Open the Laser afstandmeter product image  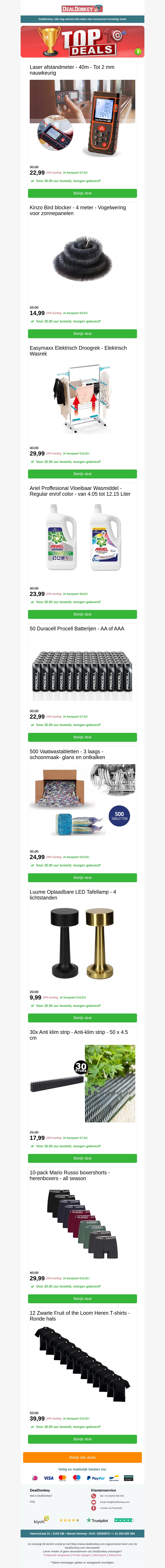(x=82, y=119)
